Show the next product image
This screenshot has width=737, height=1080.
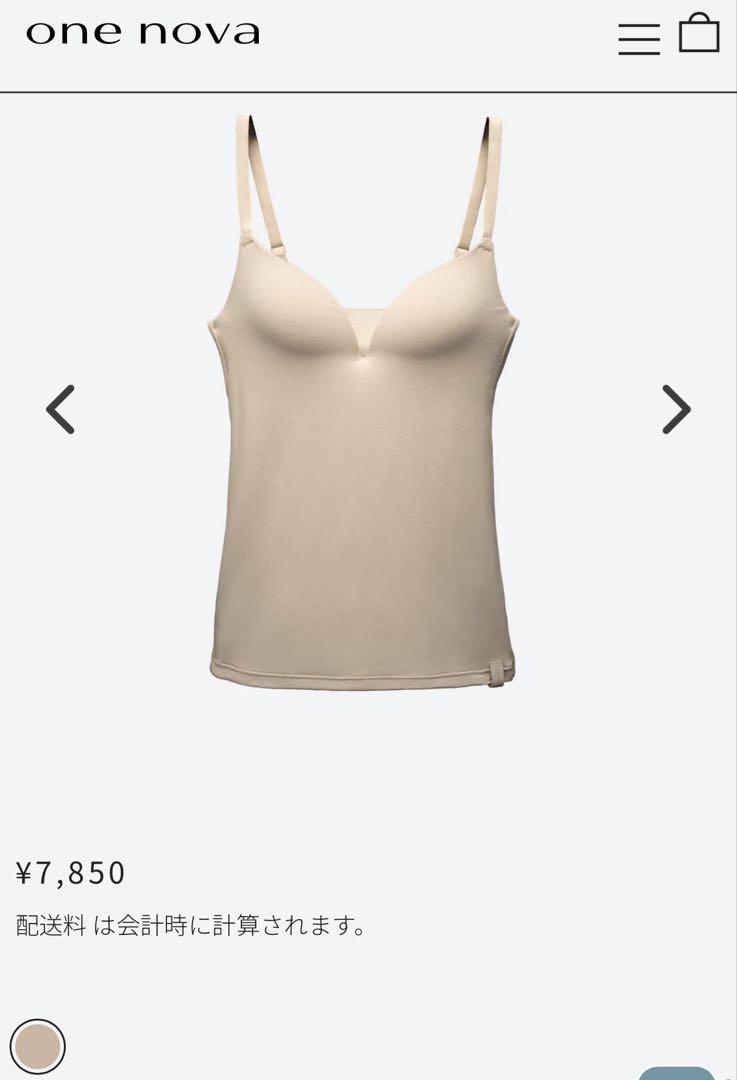click(676, 410)
